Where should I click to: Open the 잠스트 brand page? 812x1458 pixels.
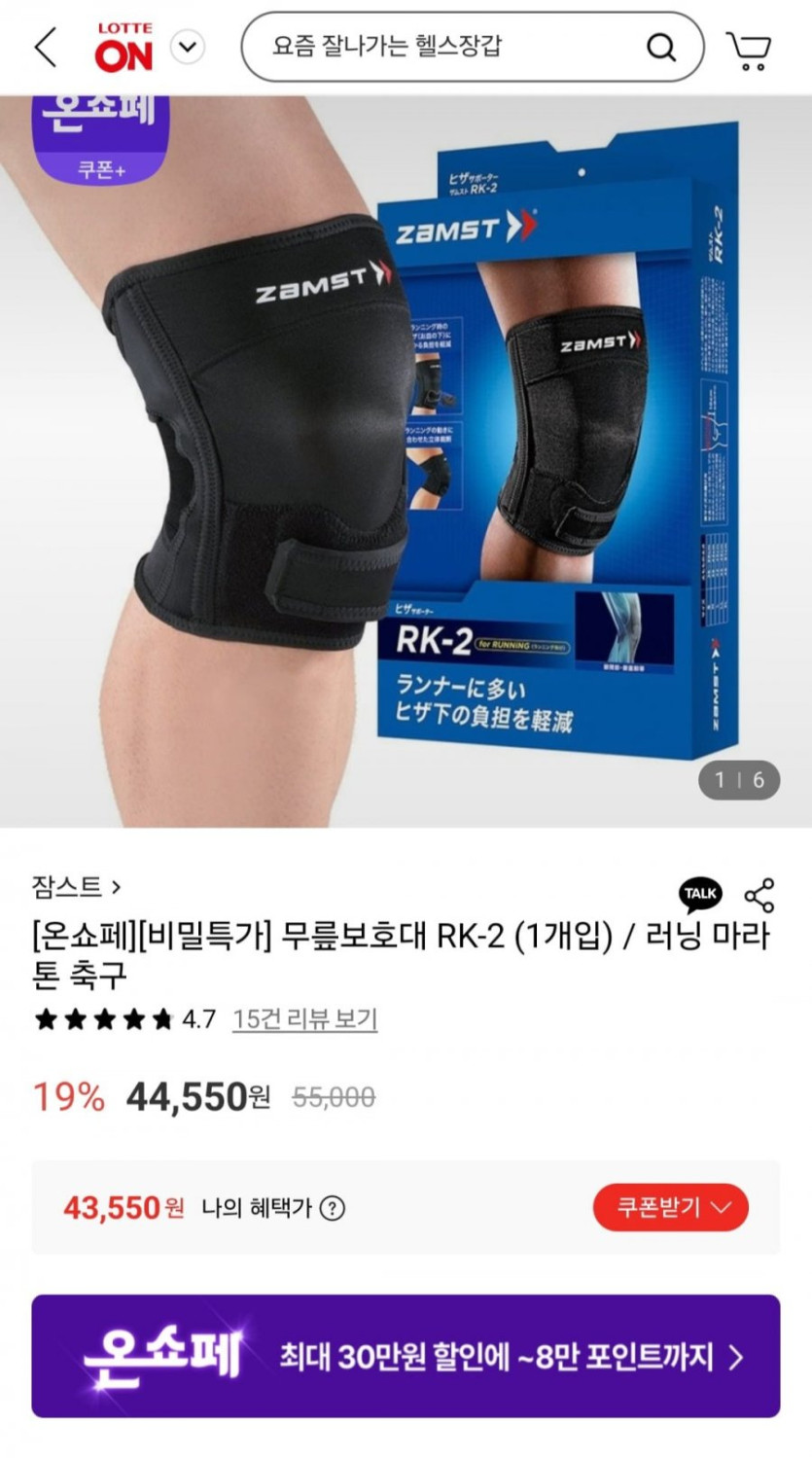(x=76, y=886)
